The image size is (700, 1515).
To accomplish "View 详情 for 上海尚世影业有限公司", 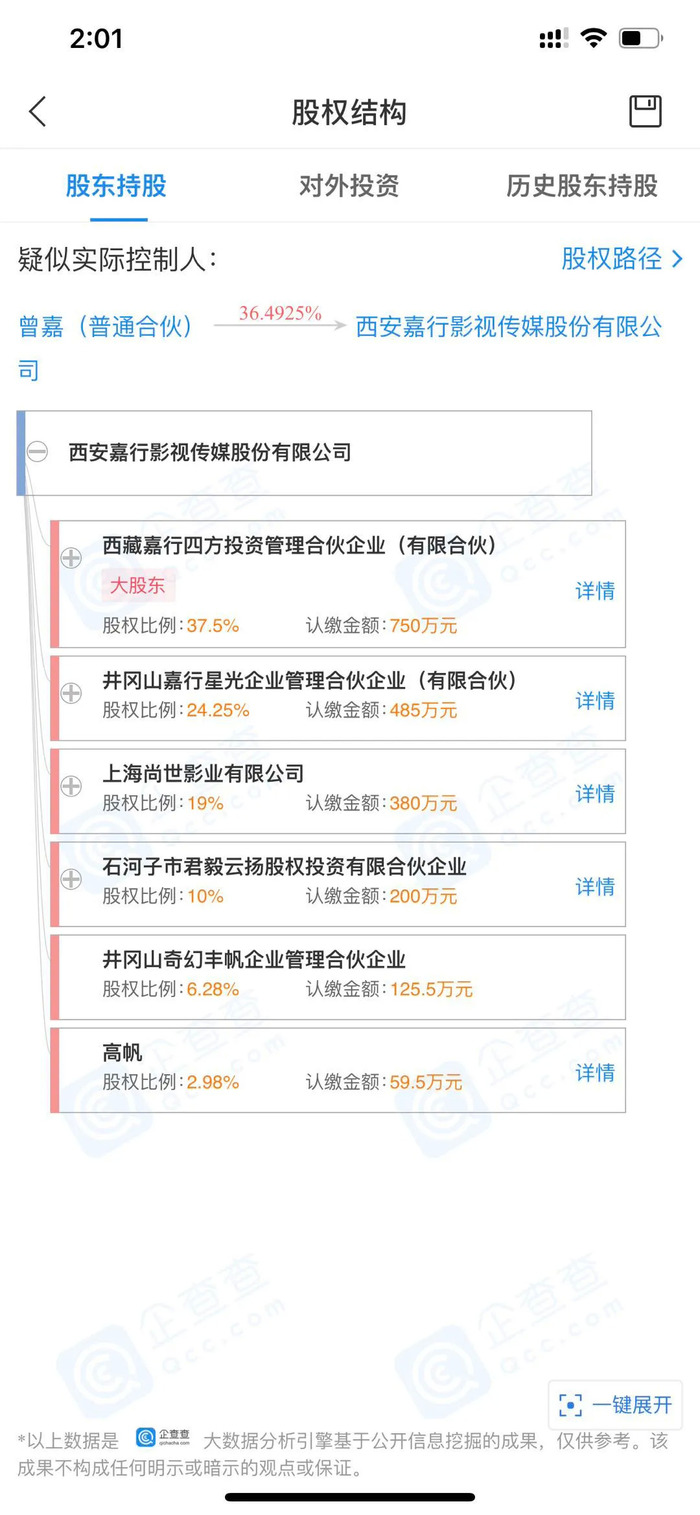I will click(594, 794).
